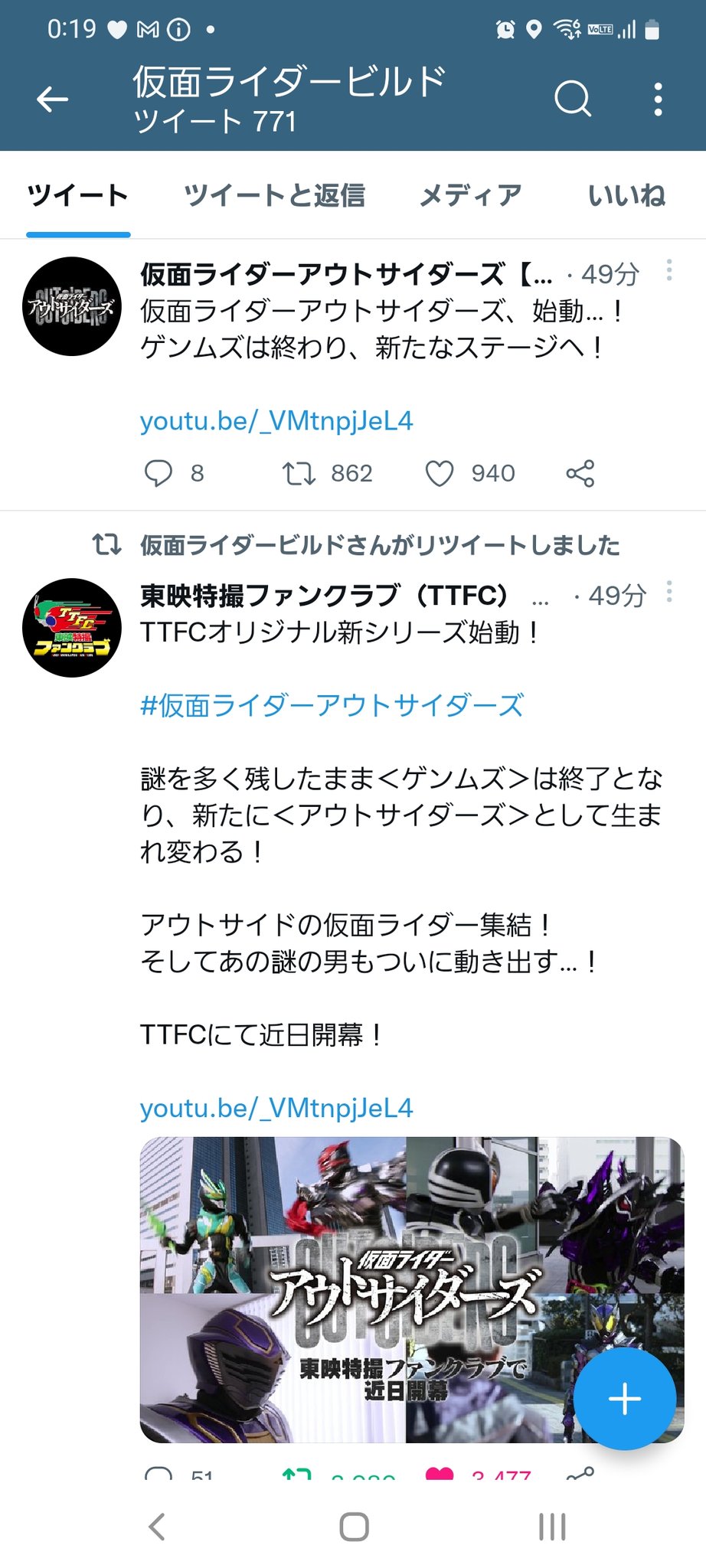Image resolution: width=706 pixels, height=1568 pixels.
Task: Share the 仮面ライダーアウトサイダーズ tweet
Action: pos(580,473)
